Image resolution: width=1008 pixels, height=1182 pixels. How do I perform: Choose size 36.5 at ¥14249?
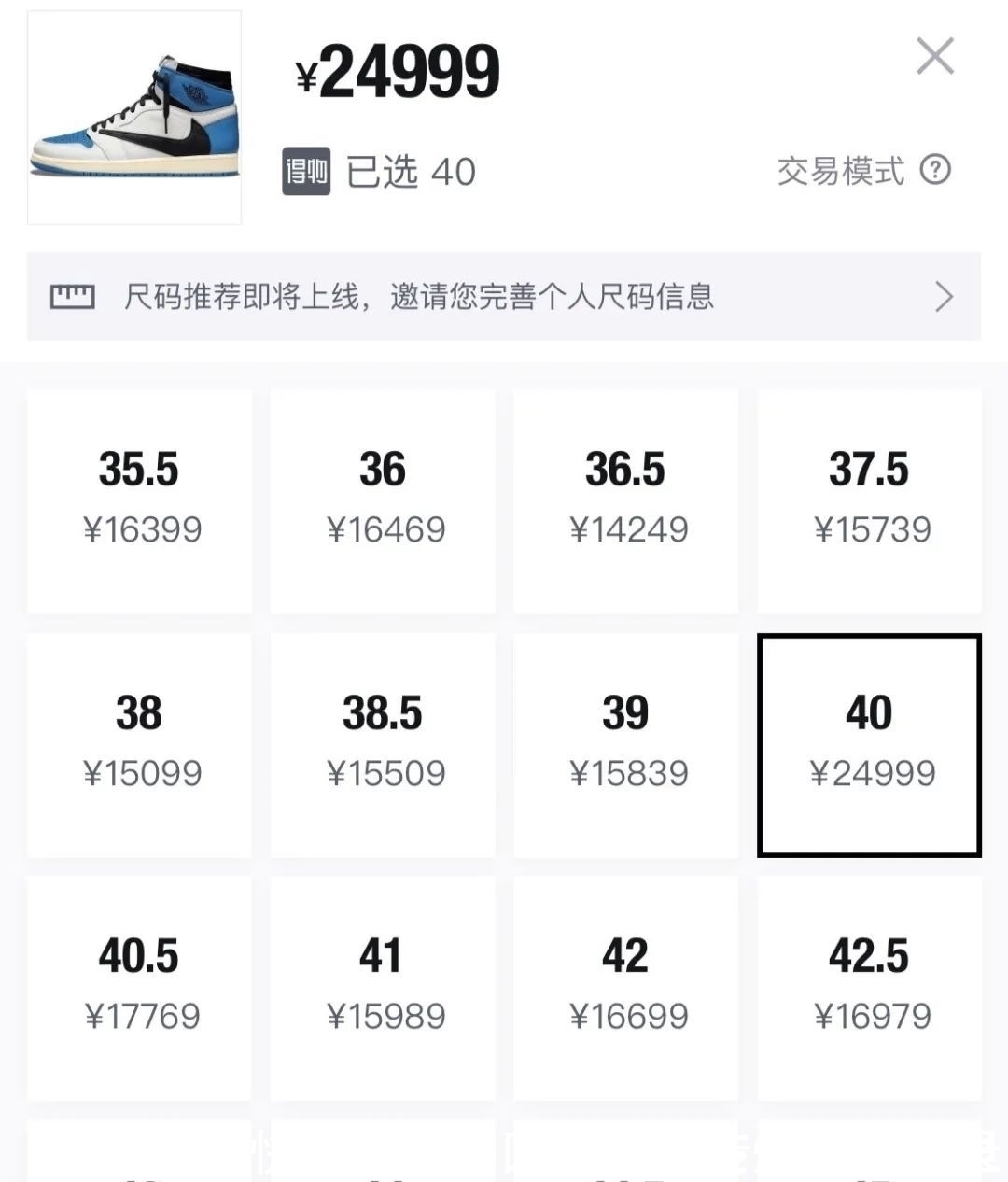[625, 501]
